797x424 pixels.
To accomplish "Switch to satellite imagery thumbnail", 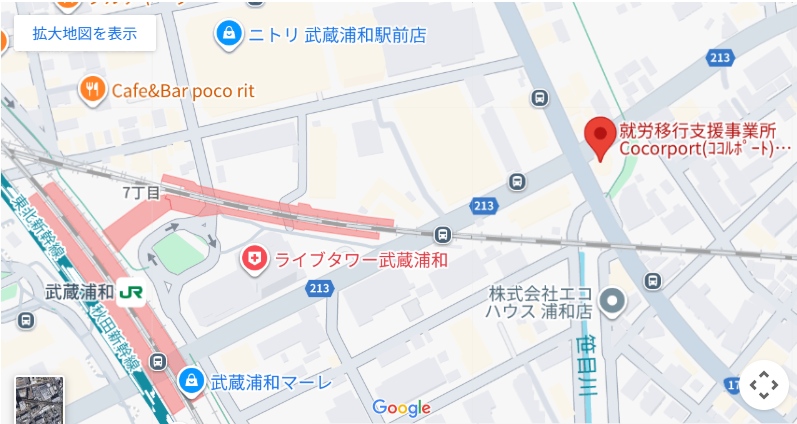I will (x=39, y=400).
